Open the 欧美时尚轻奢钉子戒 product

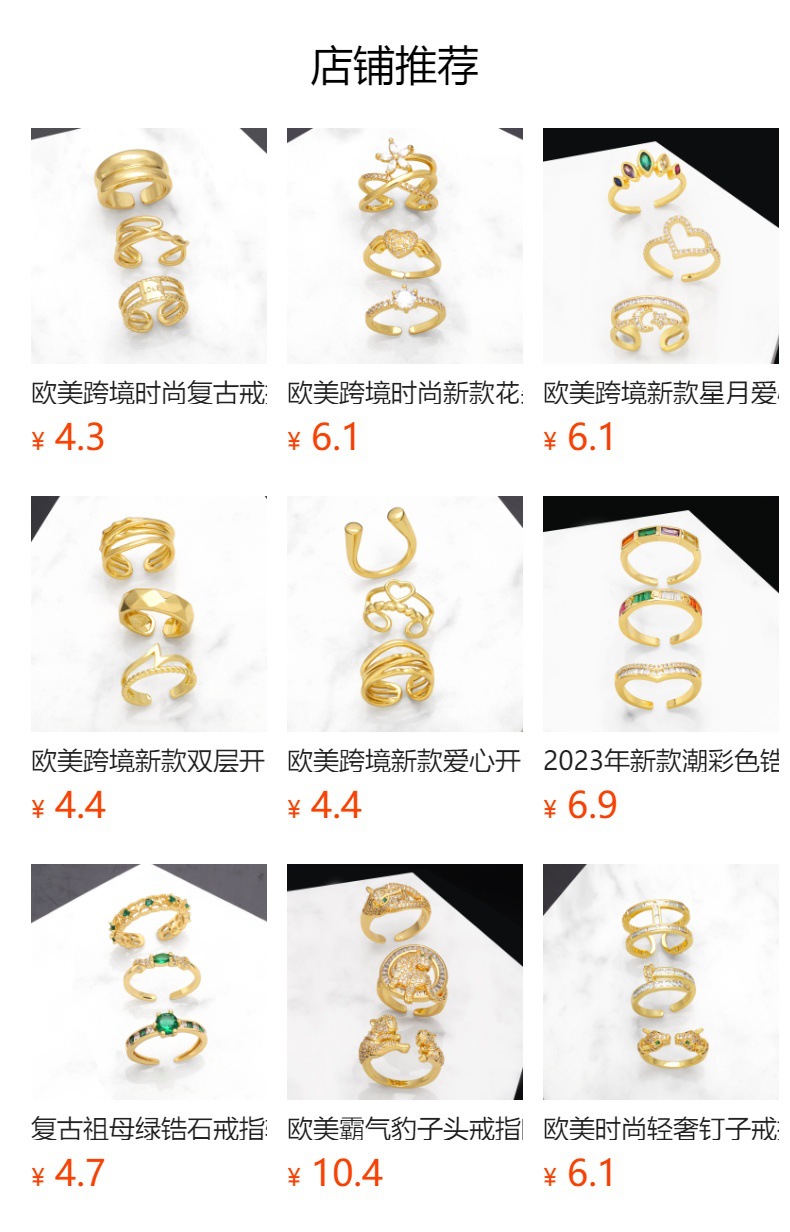click(x=661, y=982)
